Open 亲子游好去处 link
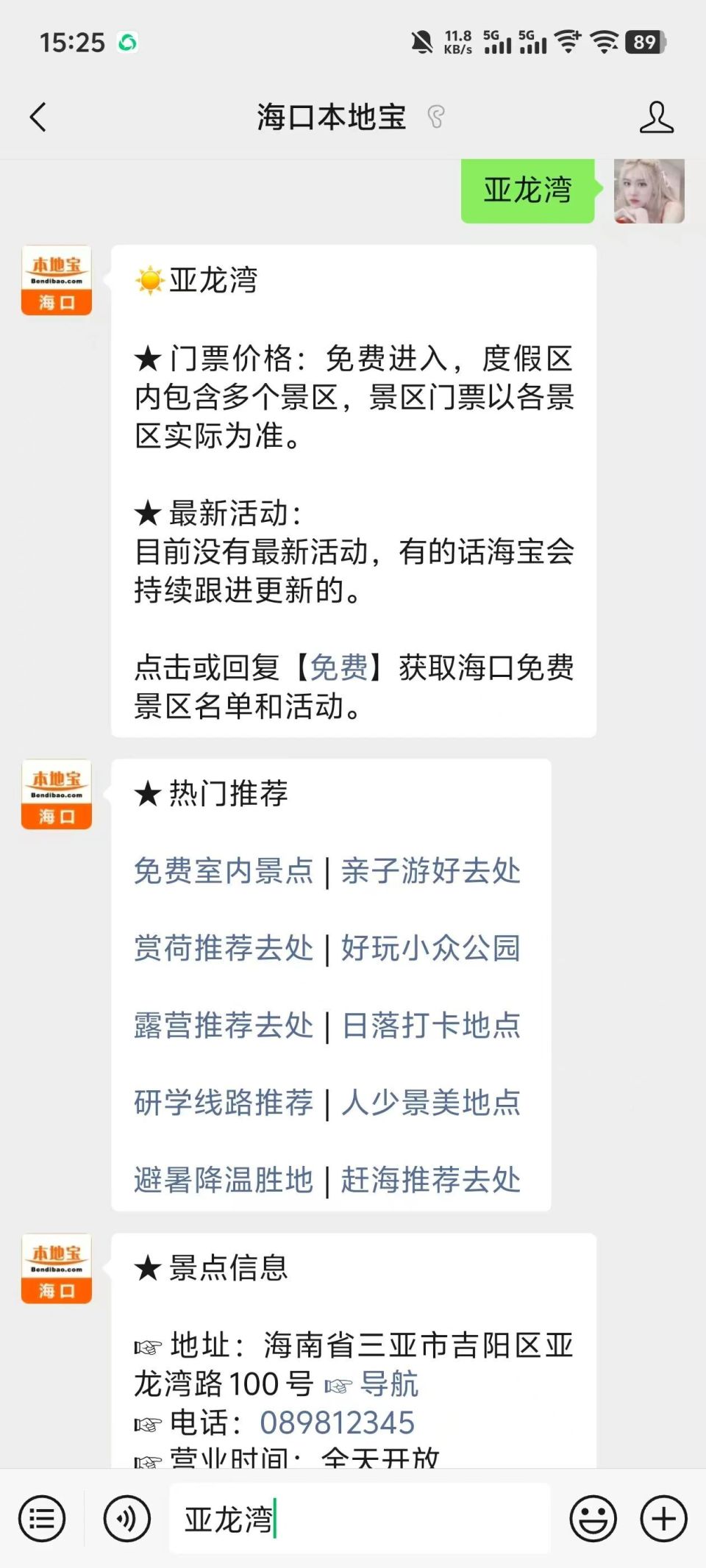This screenshot has height=1568, width=706. (429, 871)
